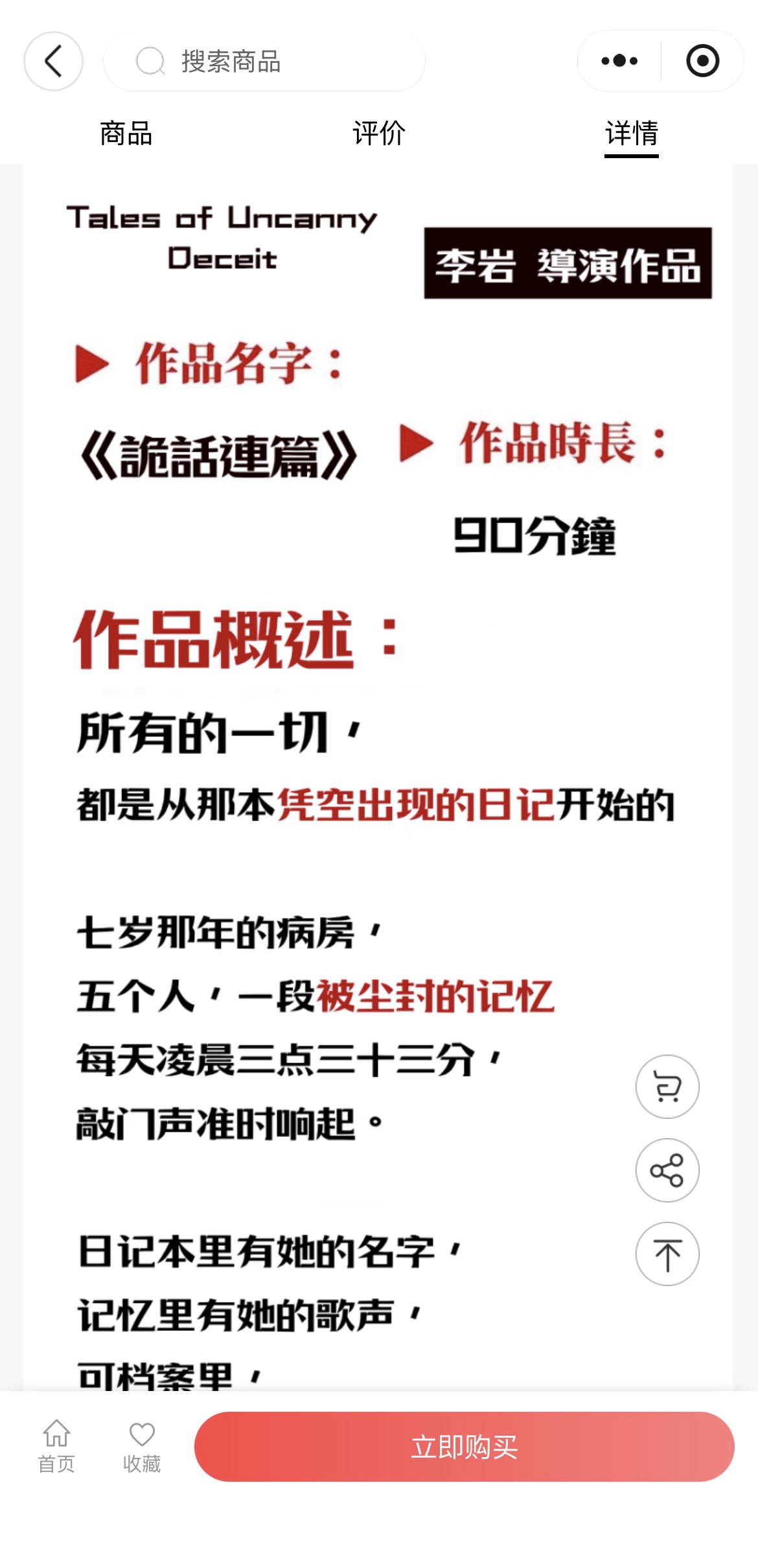This screenshot has width=758, height=1568.
Task: Select the 详情 tab
Action: [x=632, y=134]
